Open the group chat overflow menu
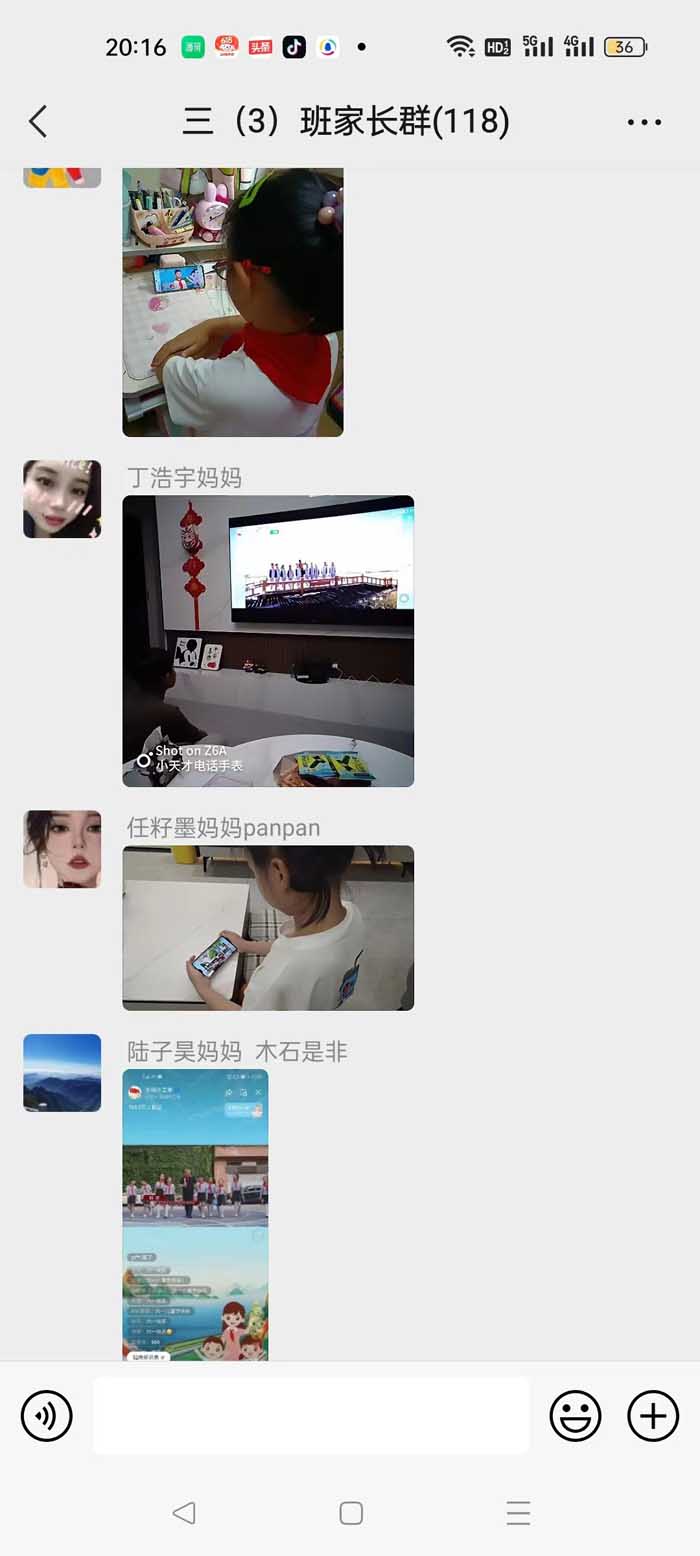Screen dimensions: 700x1556 644,122
